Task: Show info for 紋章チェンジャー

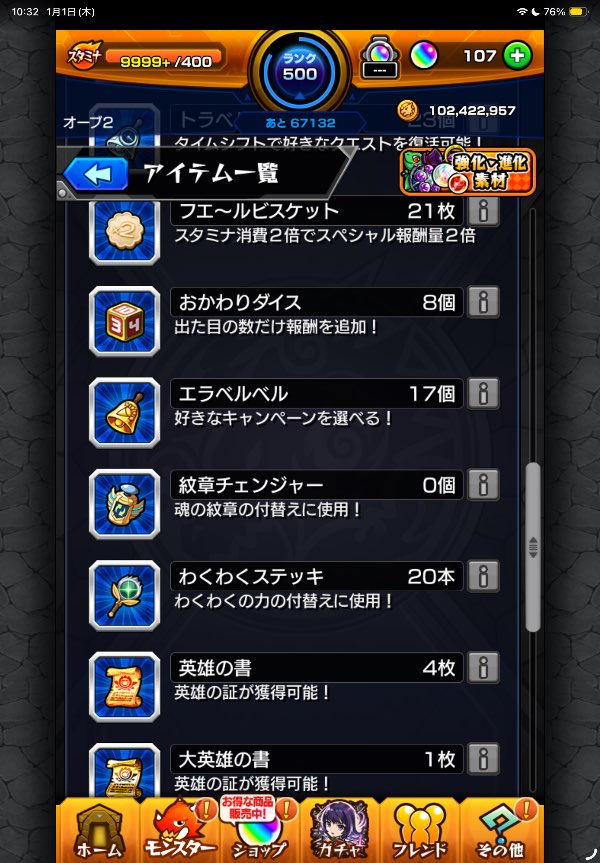Action: pos(483,485)
